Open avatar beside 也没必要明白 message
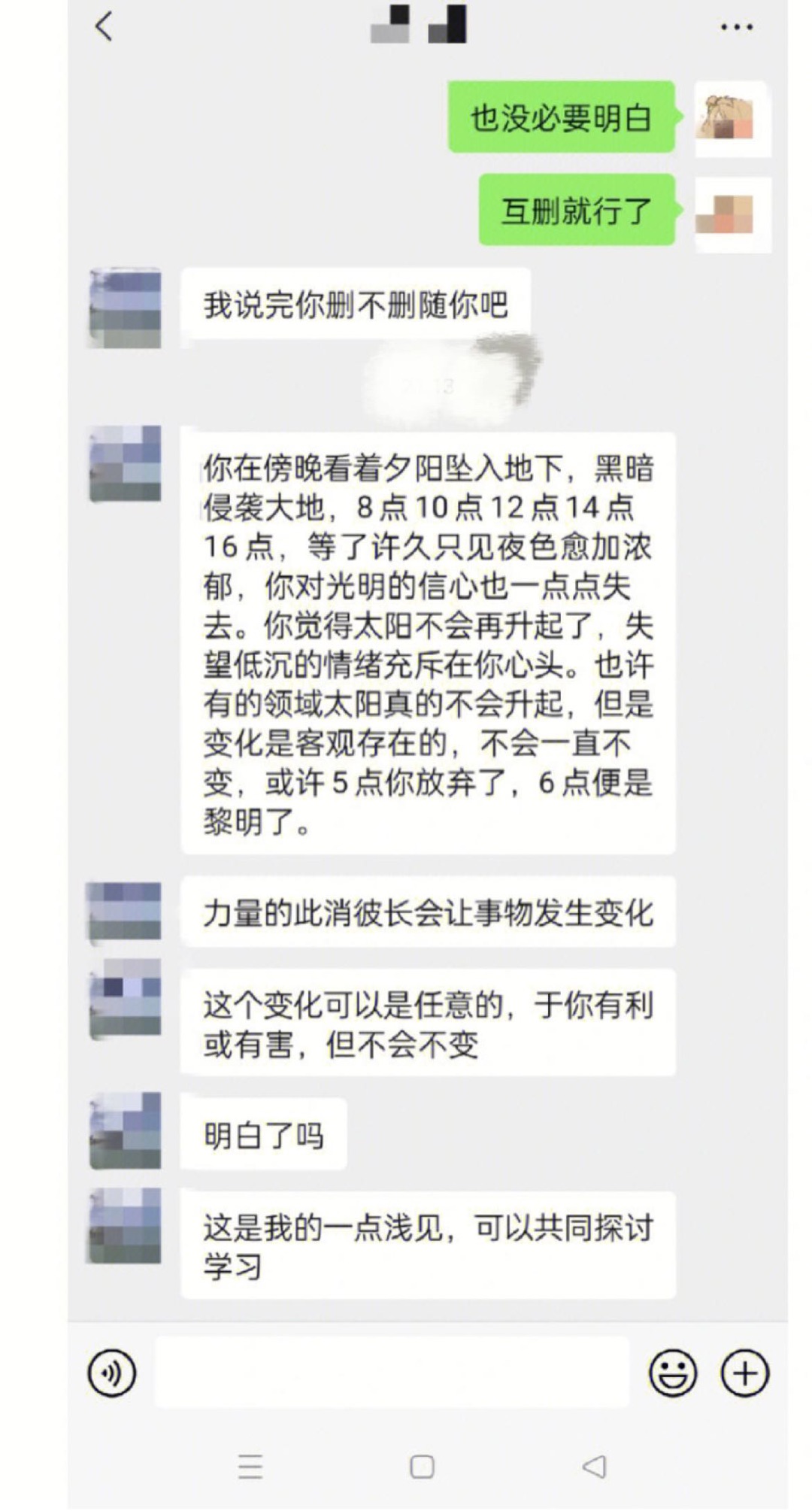 (x=732, y=119)
